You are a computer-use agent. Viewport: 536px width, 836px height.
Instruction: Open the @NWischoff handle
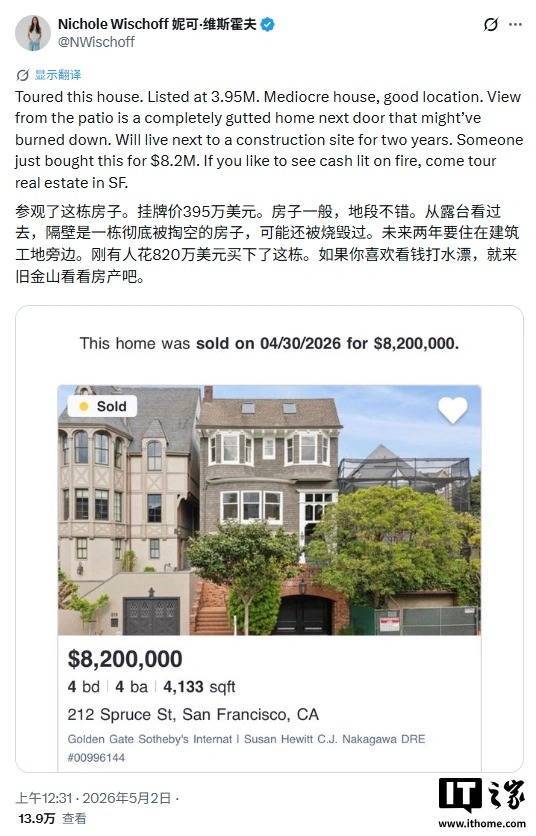(x=97, y=42)
